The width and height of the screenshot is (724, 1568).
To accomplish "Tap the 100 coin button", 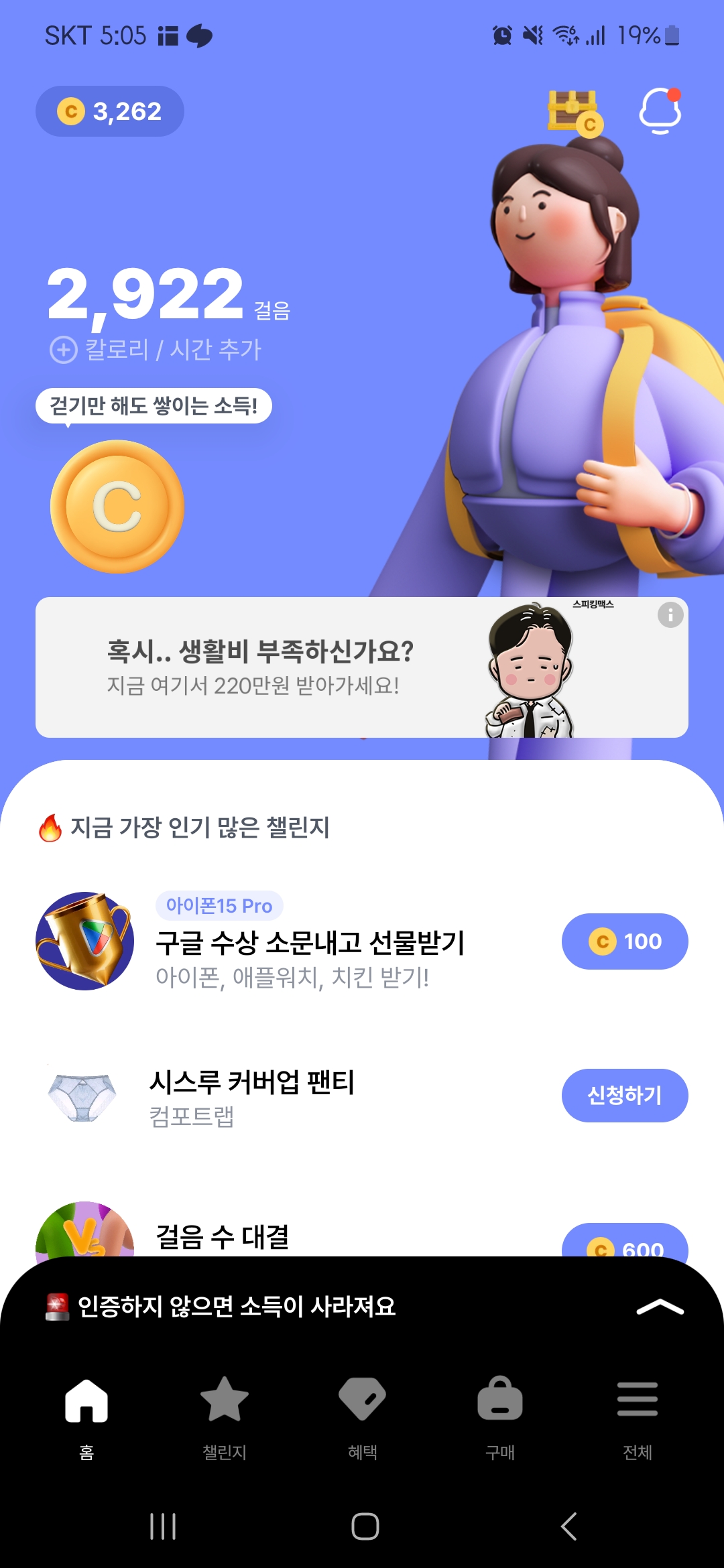I will coord(624,941).
